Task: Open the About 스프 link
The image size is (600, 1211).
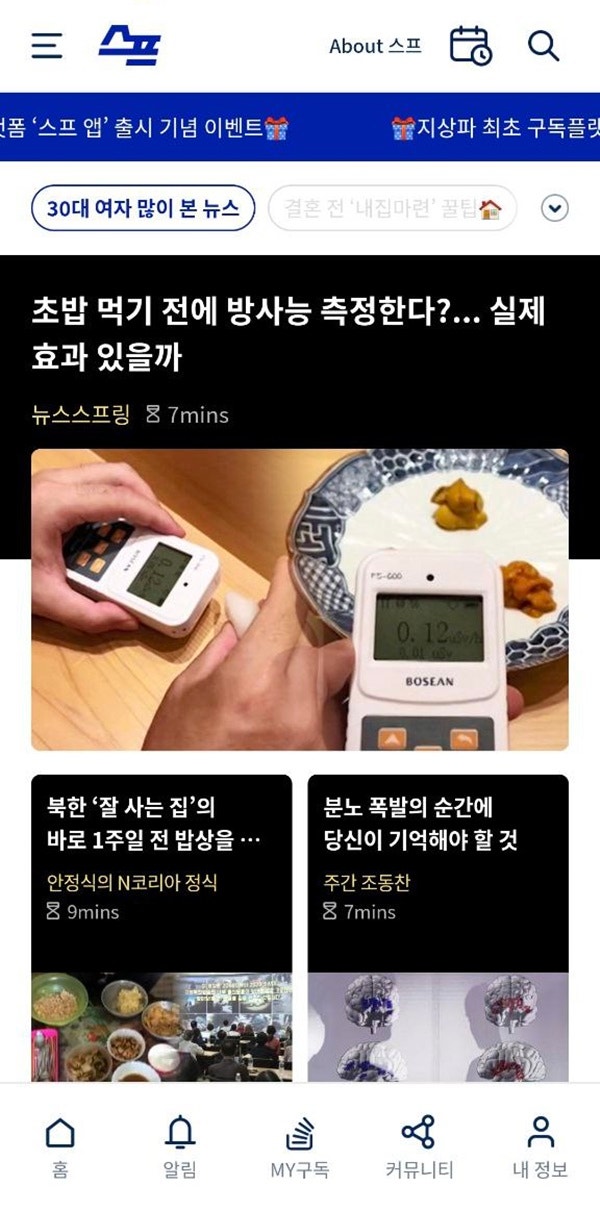Action: click(375, 46)
